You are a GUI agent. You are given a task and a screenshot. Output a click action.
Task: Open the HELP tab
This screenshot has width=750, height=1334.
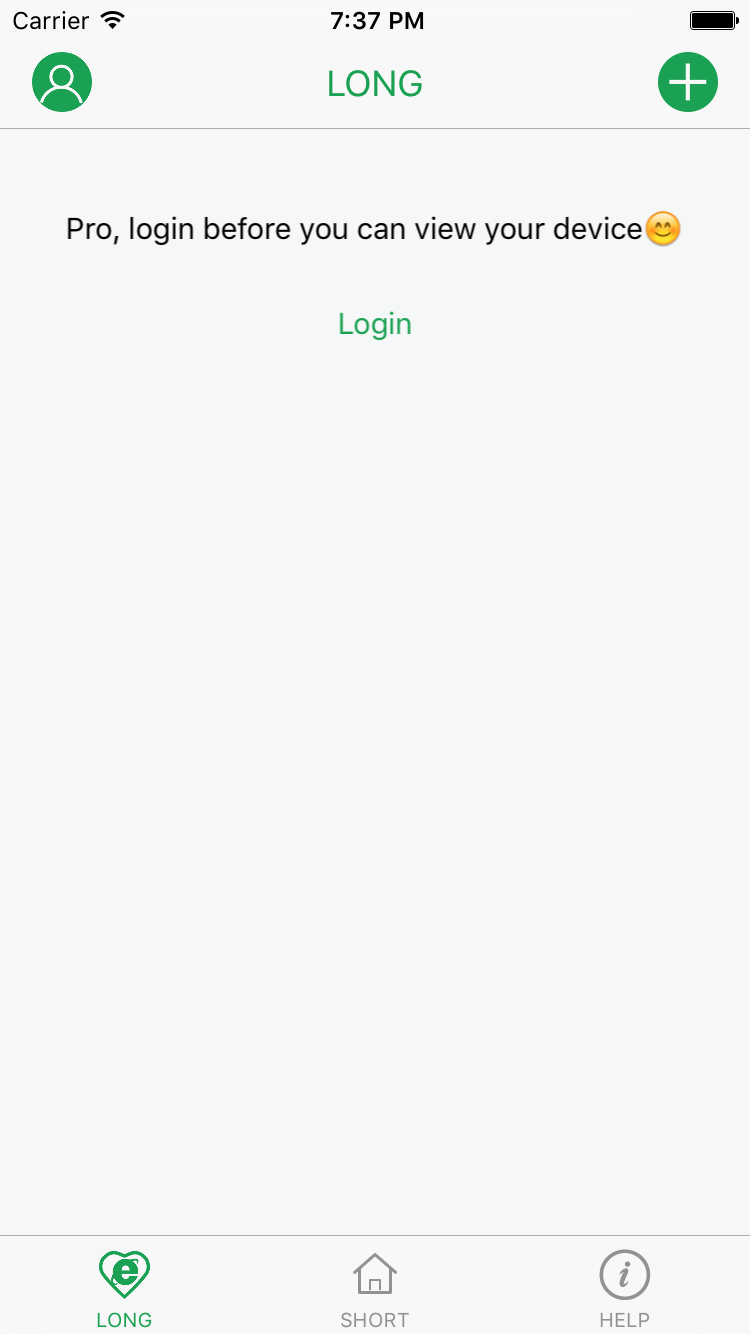[624, 1287]
